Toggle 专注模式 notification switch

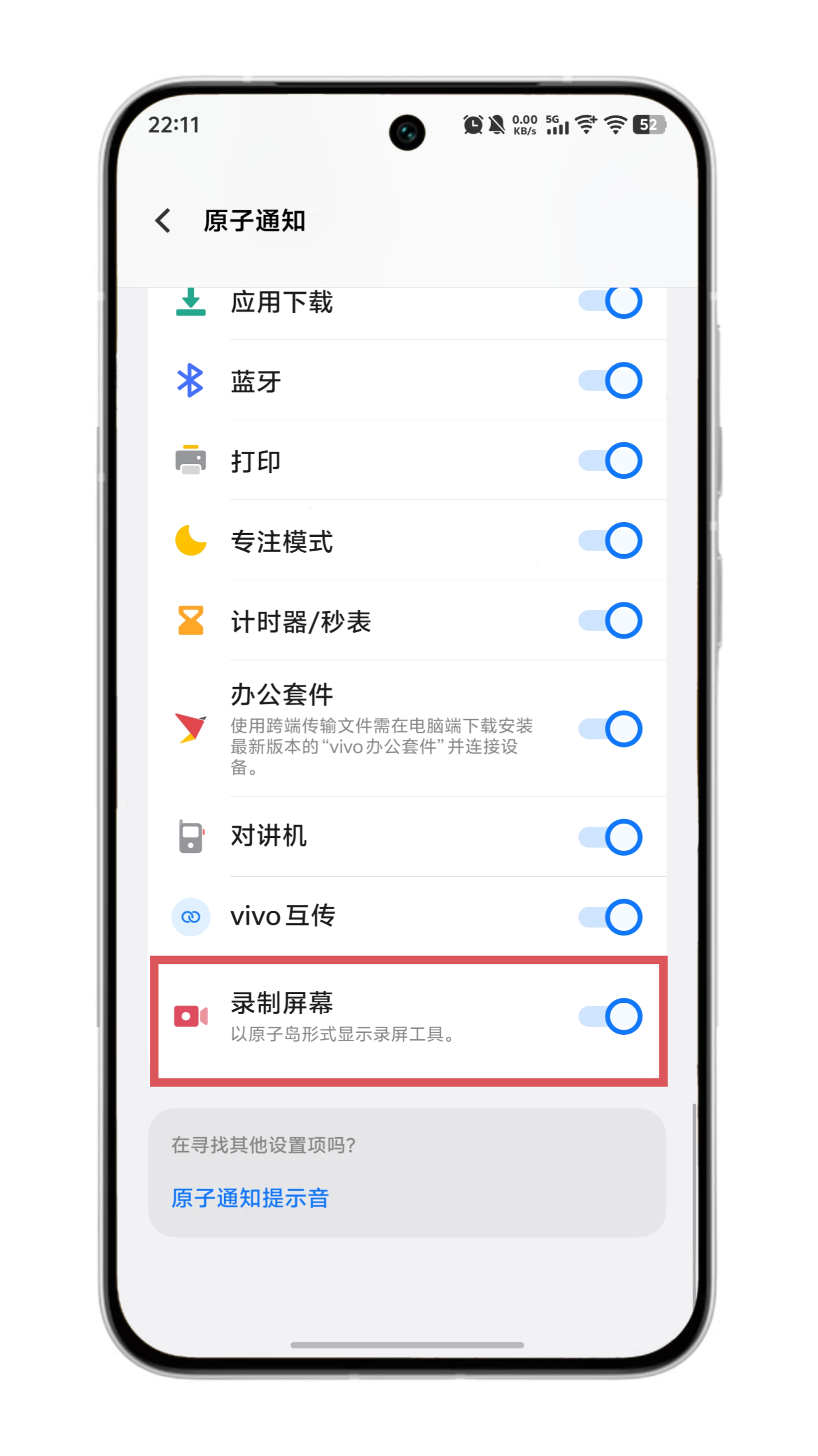pos(610,540)
